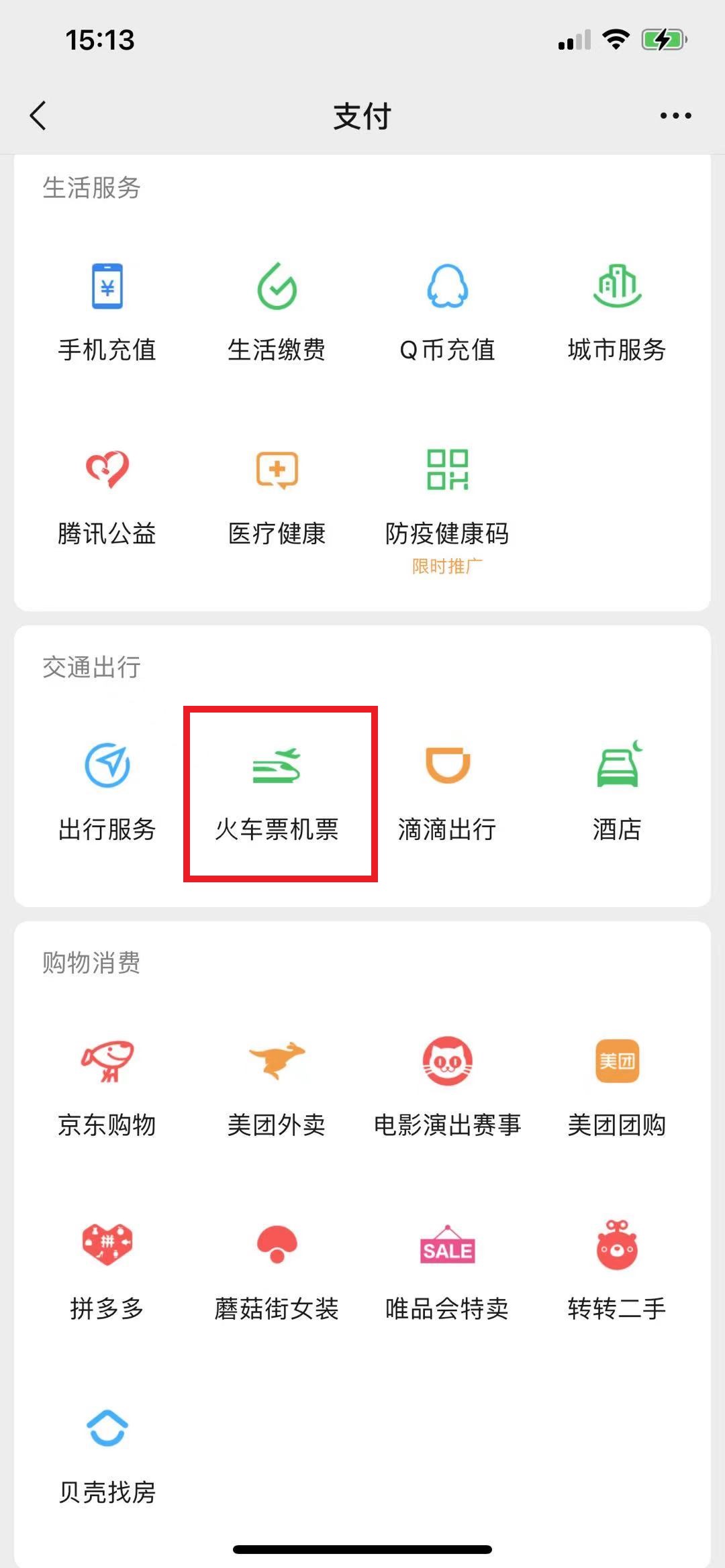Go back using the header arrow
Screen dimensions: 725x1568
[38, 115]
